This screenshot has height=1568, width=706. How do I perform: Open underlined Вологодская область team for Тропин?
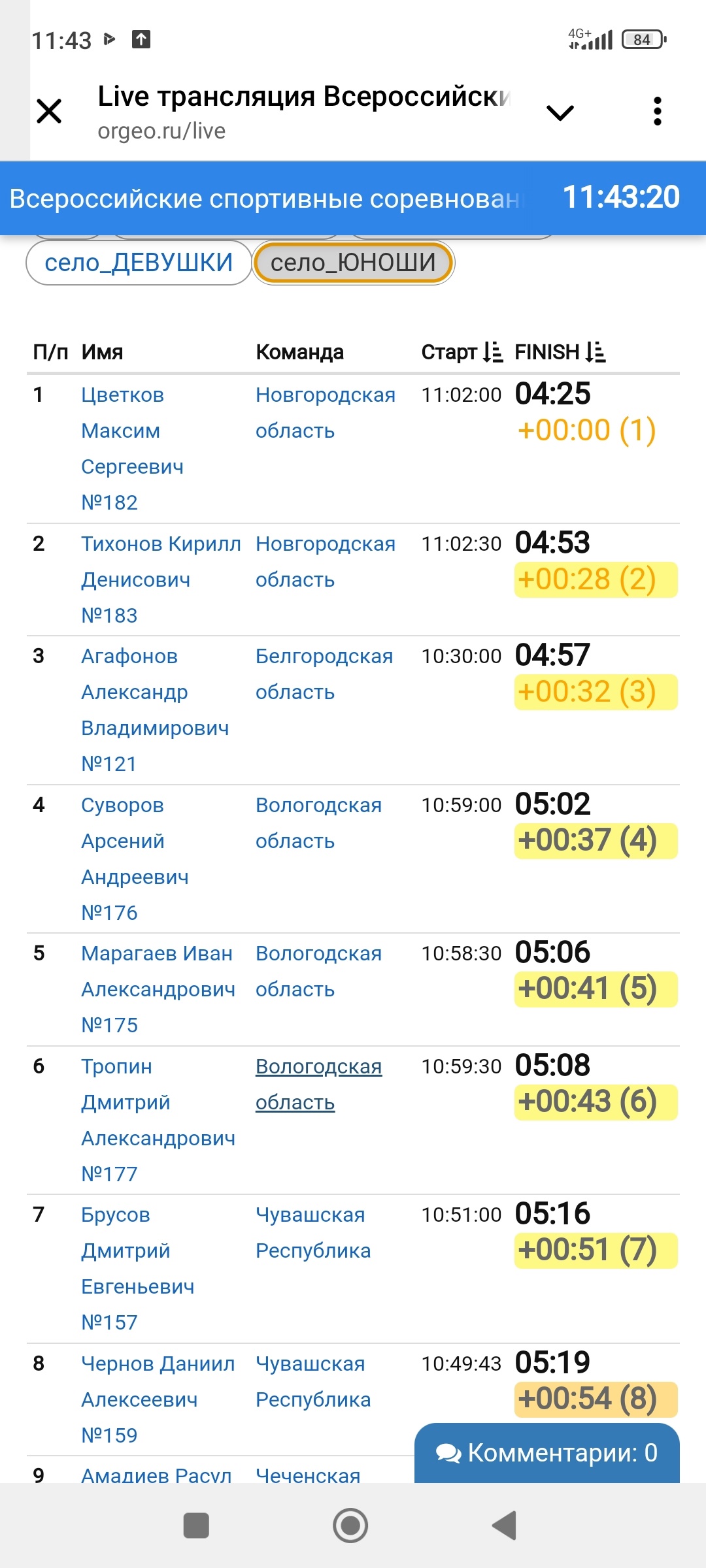click(x=318, y=1084)
